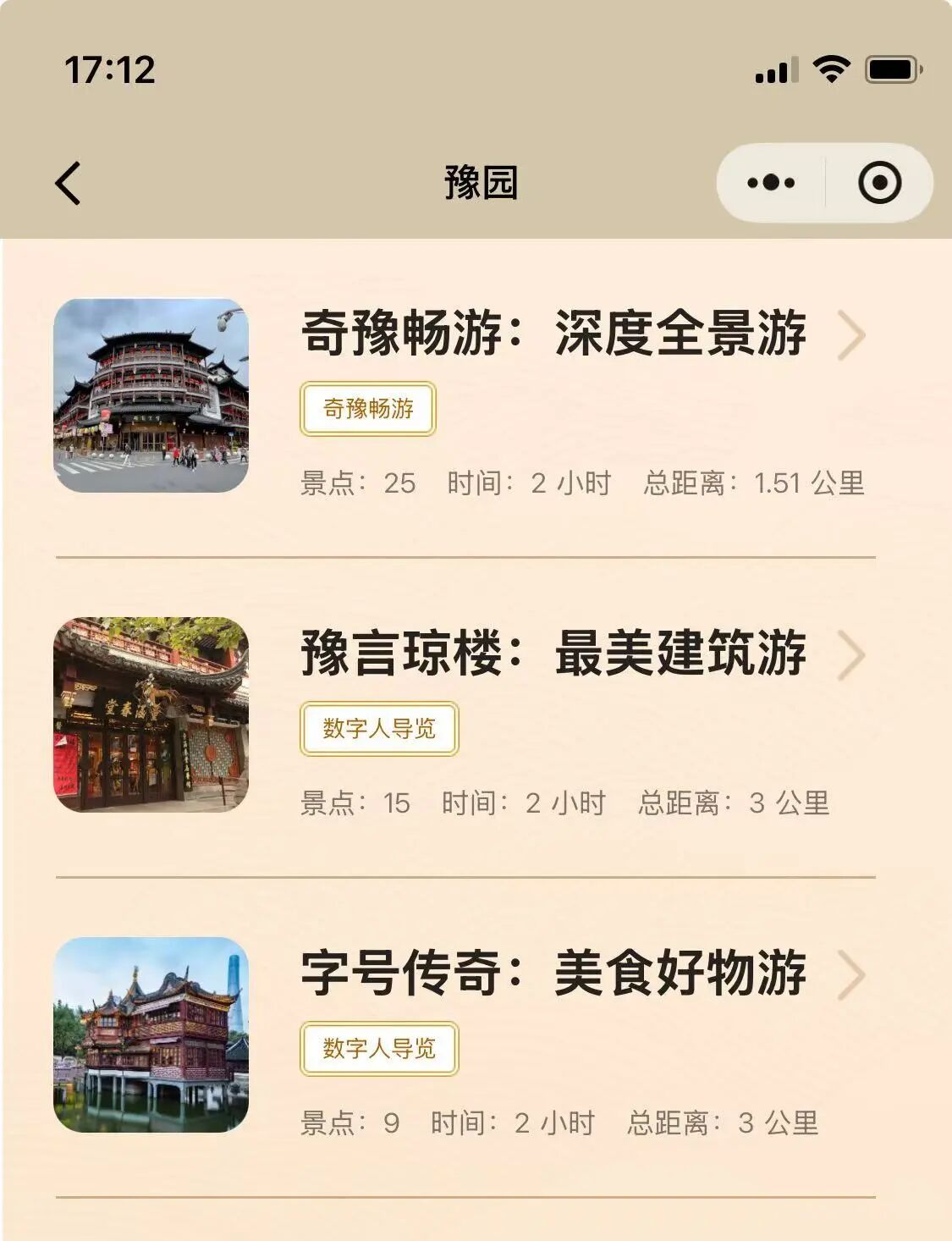The width and height of the screenshot is (952, 1241).
Task: Select the 豫言琼楼：最美建筑游 route
Action: 553,654
